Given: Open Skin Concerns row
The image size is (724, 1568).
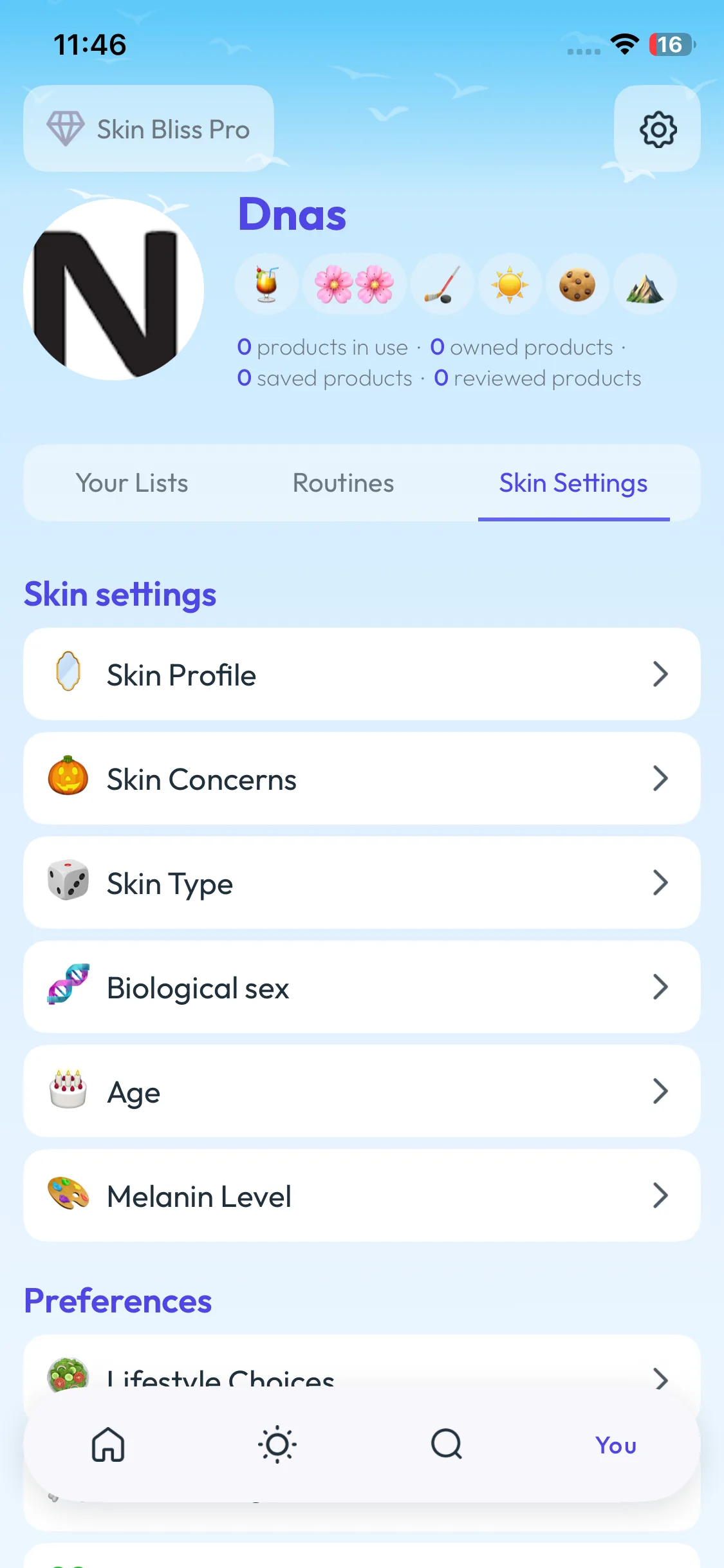Looking at the screenshot, I should coord(362,779).
